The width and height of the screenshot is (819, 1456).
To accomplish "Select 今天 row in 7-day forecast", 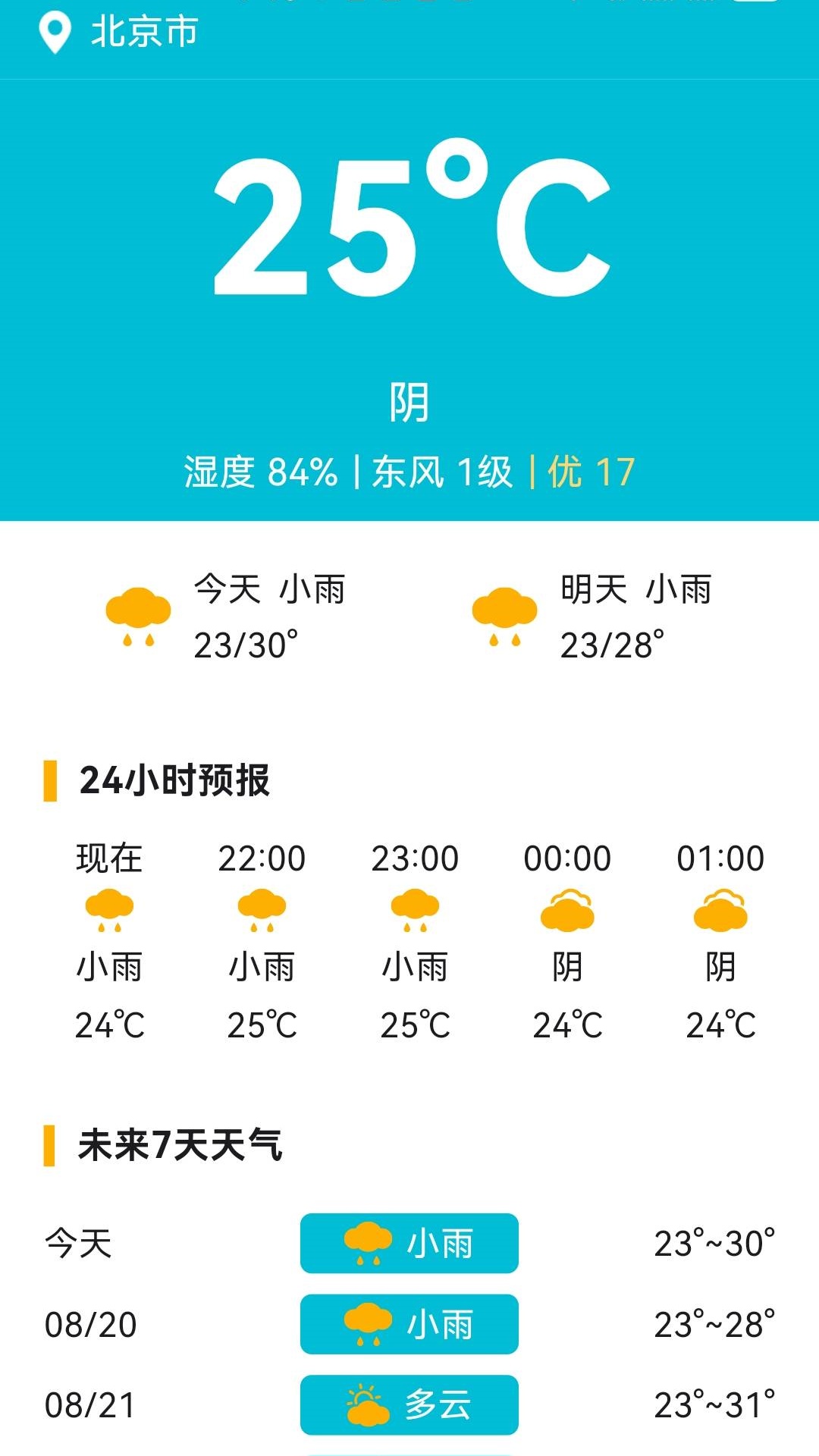I will [x=409, y=1244].
